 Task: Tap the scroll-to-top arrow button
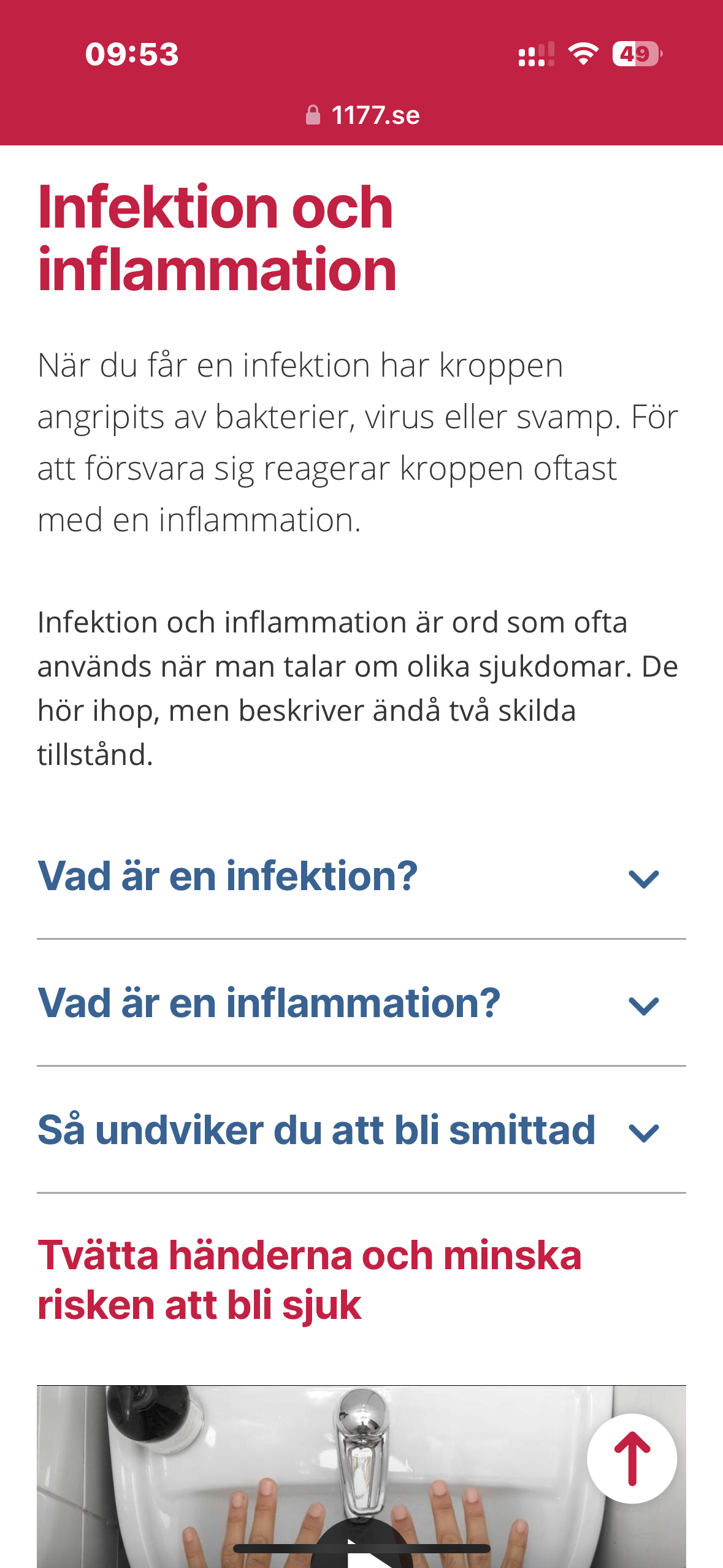632,1459
